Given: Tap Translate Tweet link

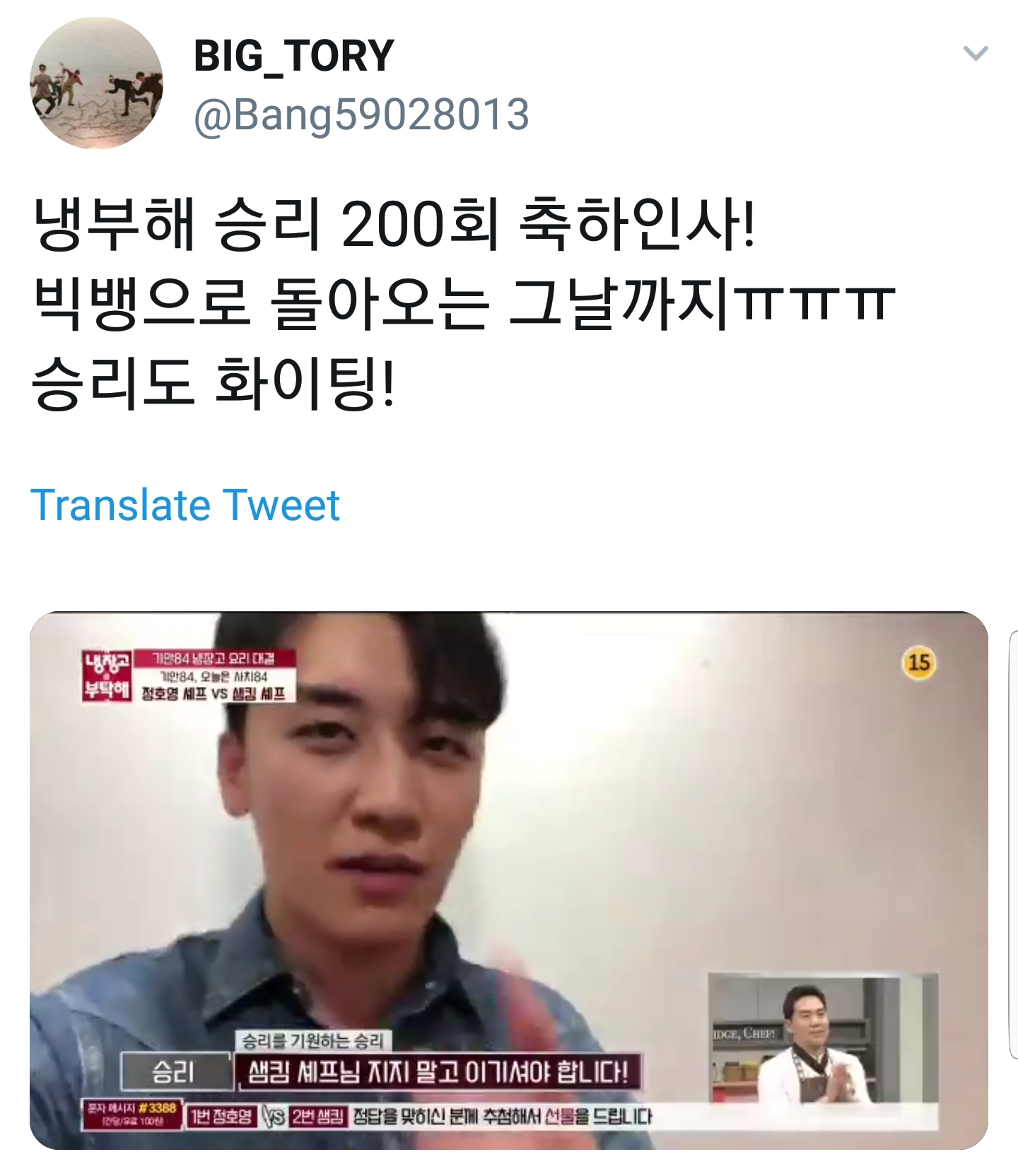Looking at the screenshot, I should click(185, 505).
